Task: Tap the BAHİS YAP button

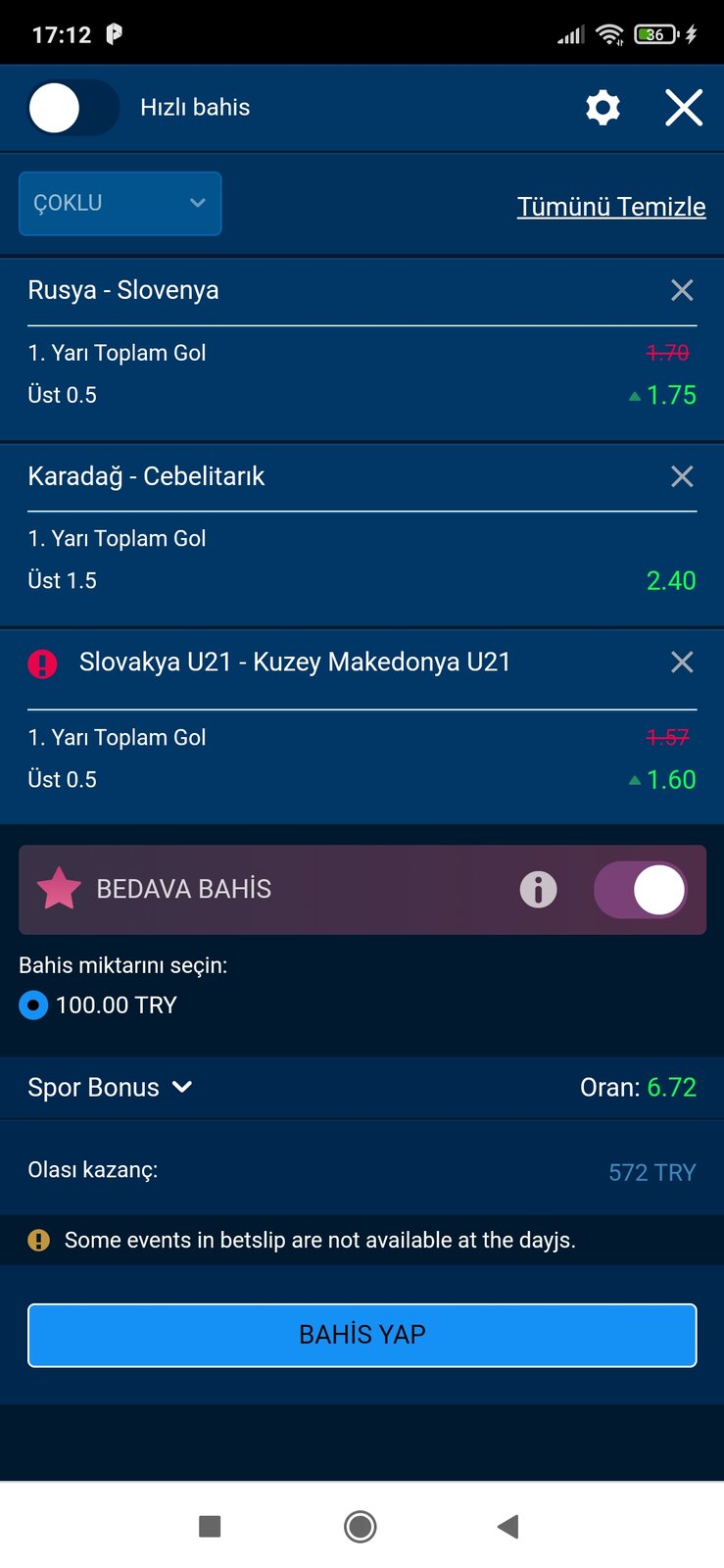Action: point(362,1335)
